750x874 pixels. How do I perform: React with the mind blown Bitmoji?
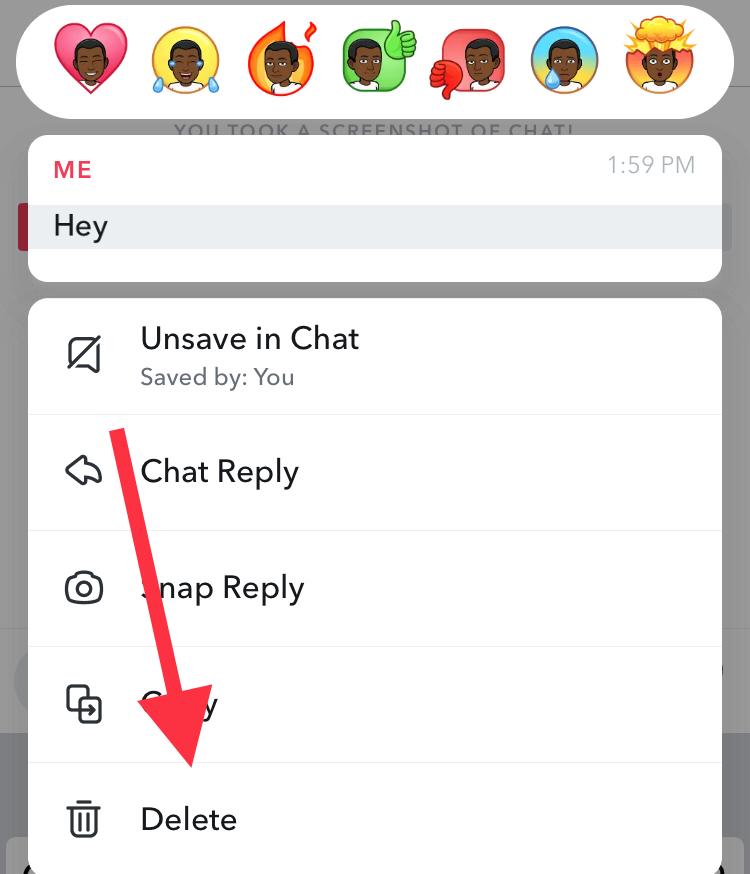659,59
